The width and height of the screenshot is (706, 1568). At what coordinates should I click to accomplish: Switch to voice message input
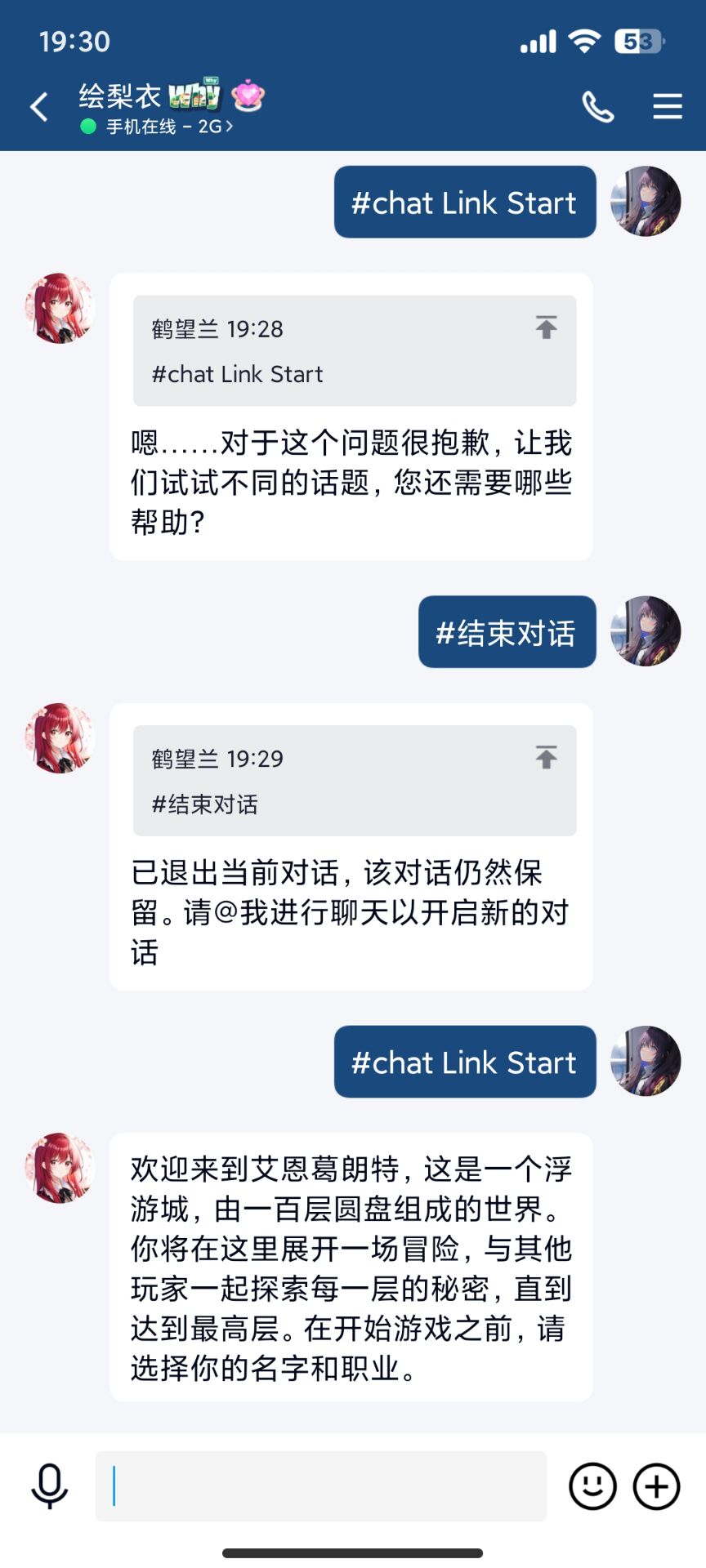(x=49, y=1486)
